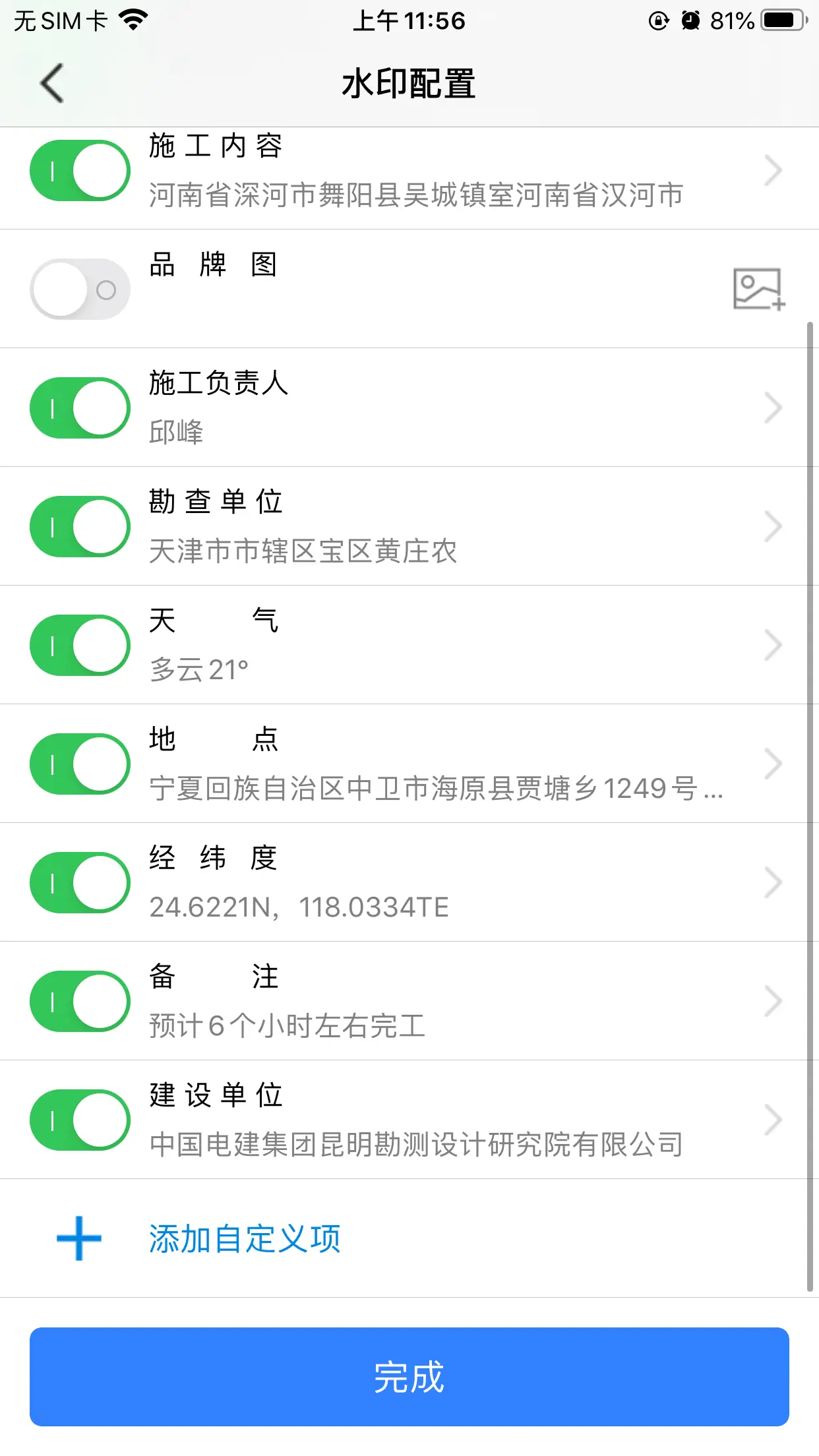Disable the 地点 toggle

[80, 764]
